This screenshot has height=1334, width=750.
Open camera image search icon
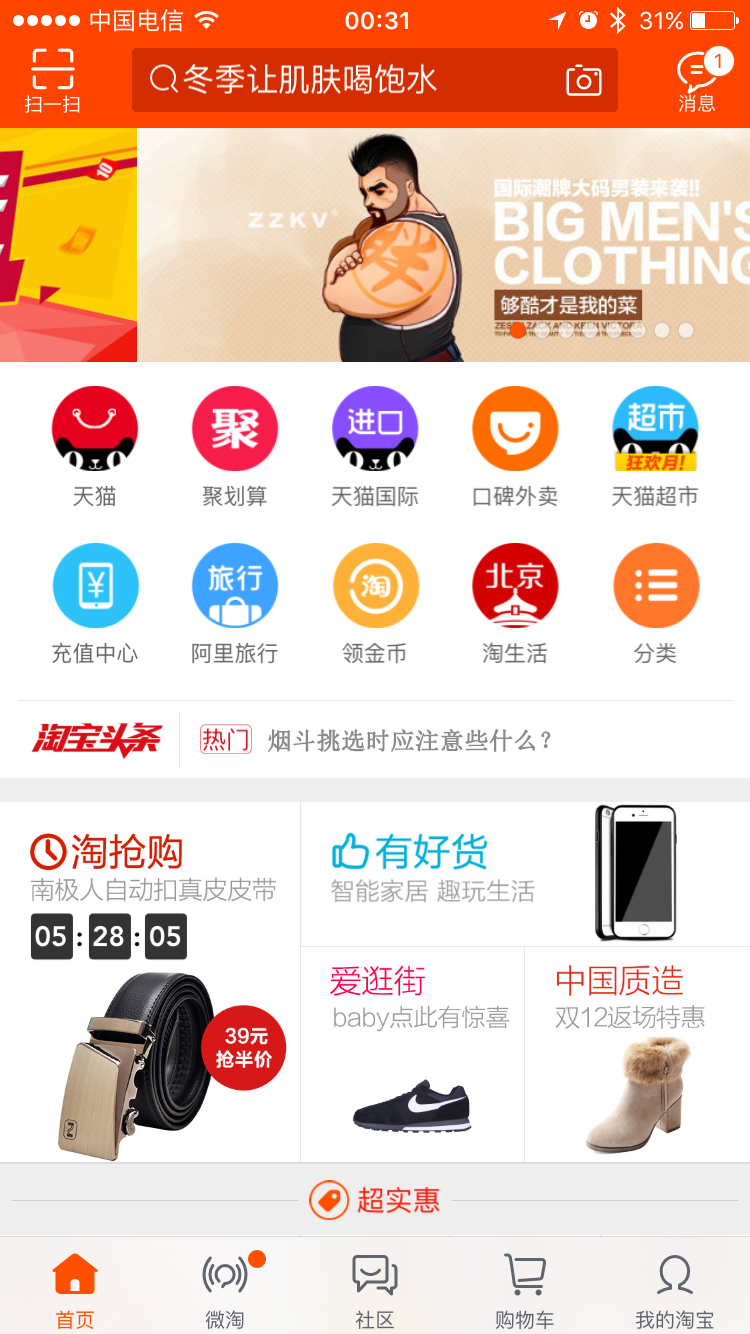pos(584,80)
